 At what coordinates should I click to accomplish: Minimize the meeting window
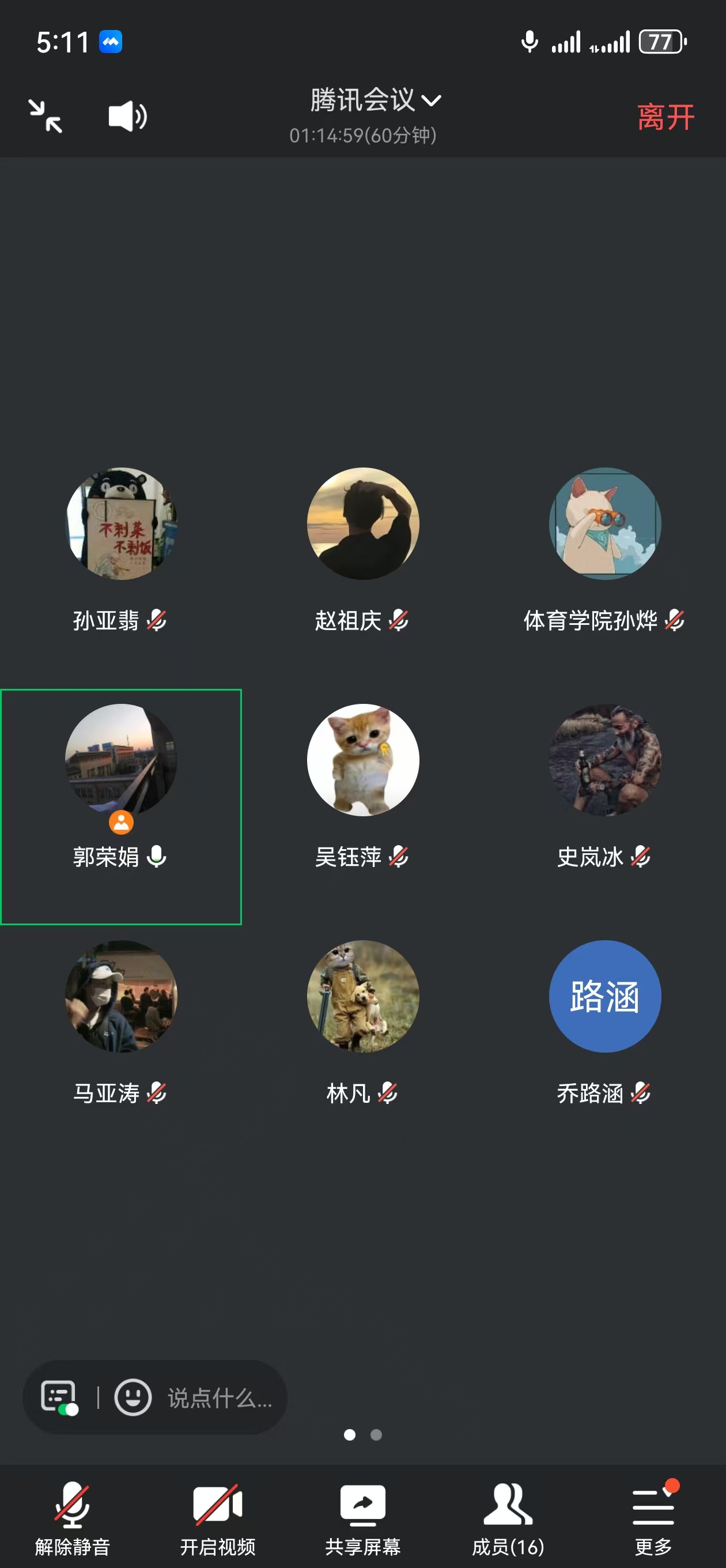click(46, 116)
